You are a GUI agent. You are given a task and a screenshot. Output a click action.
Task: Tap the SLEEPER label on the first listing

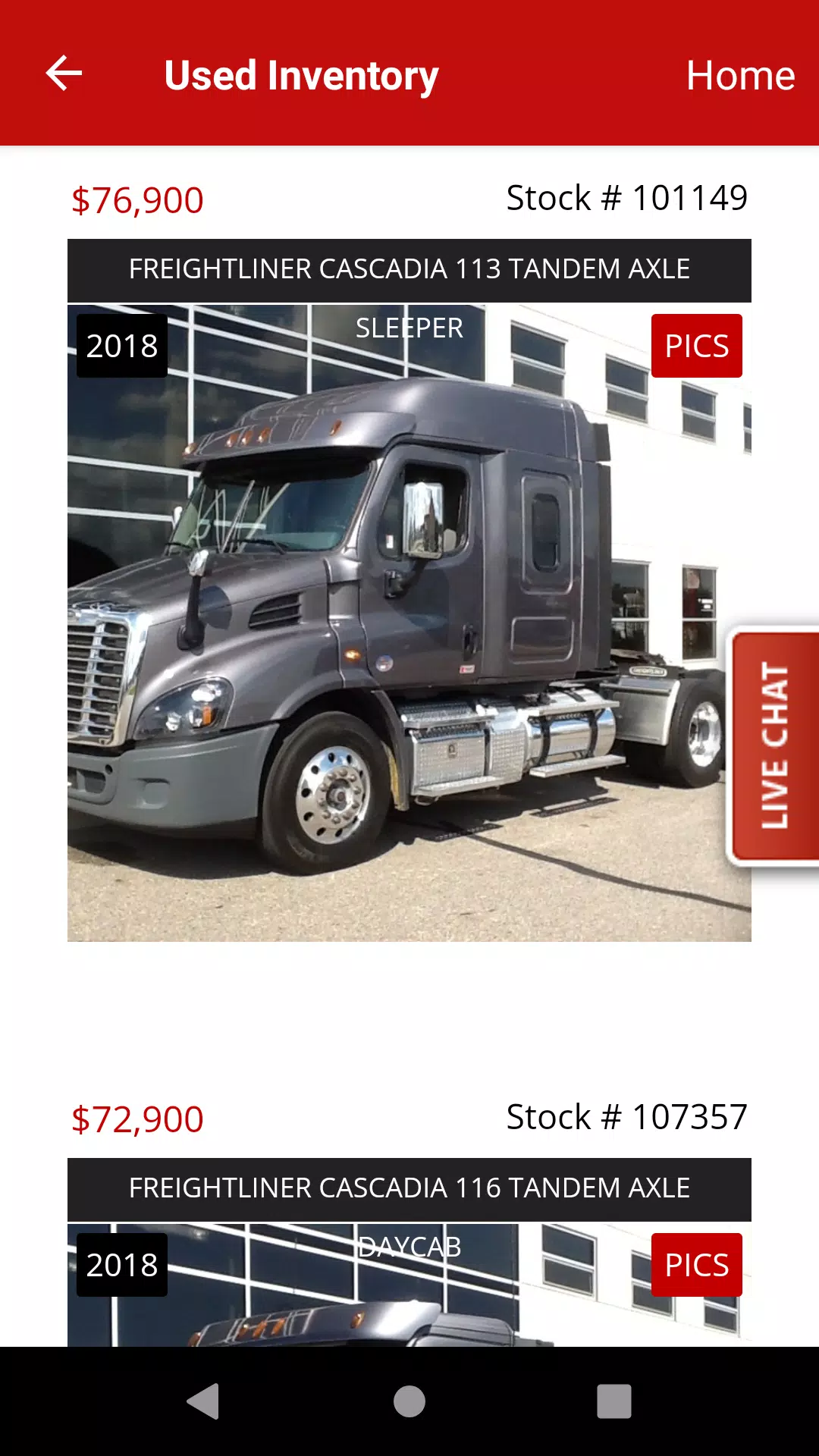pyautogui.click(x=409, y=328)
